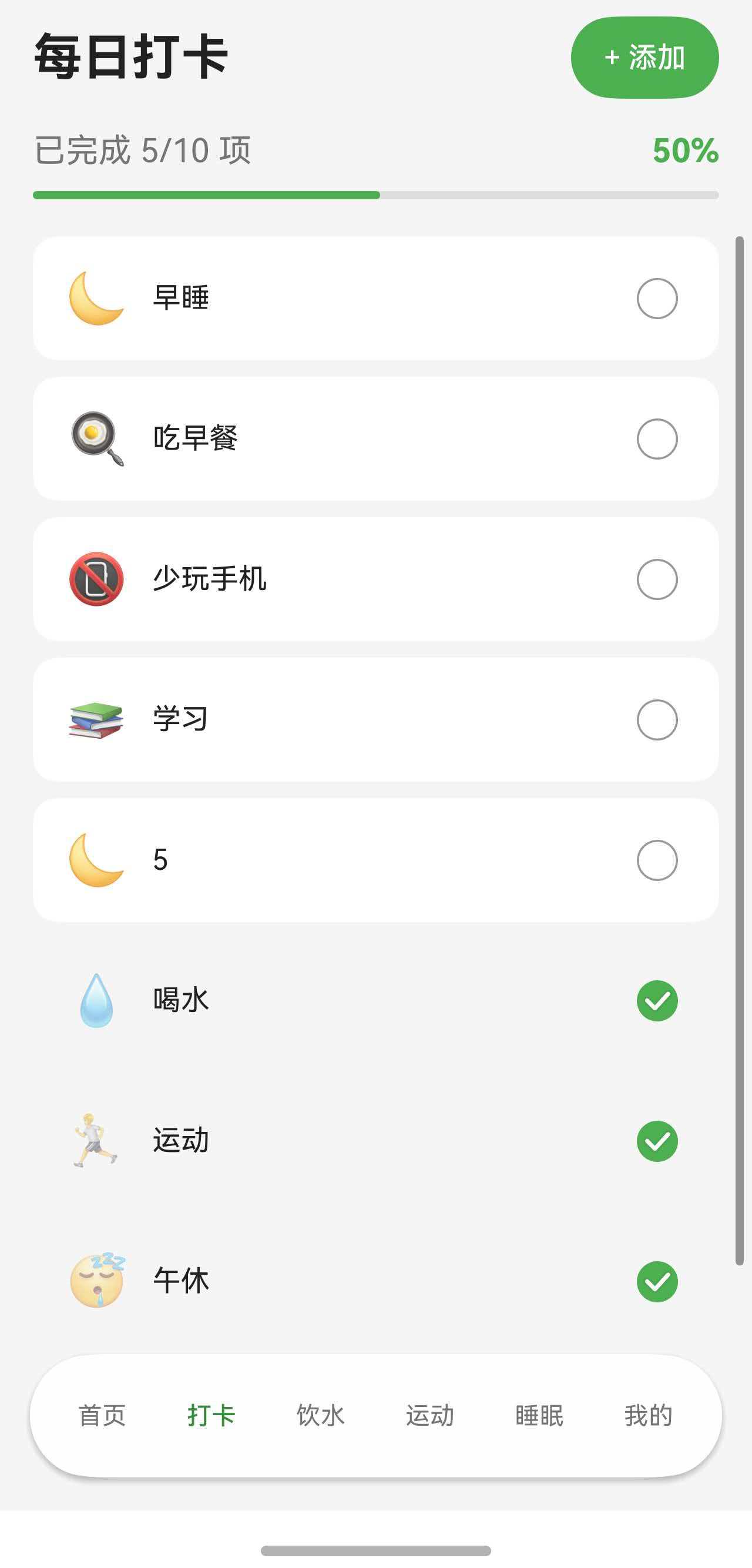Switch to the 睡眠 tab
The image size is (752, 1568).
point(539,1416)
